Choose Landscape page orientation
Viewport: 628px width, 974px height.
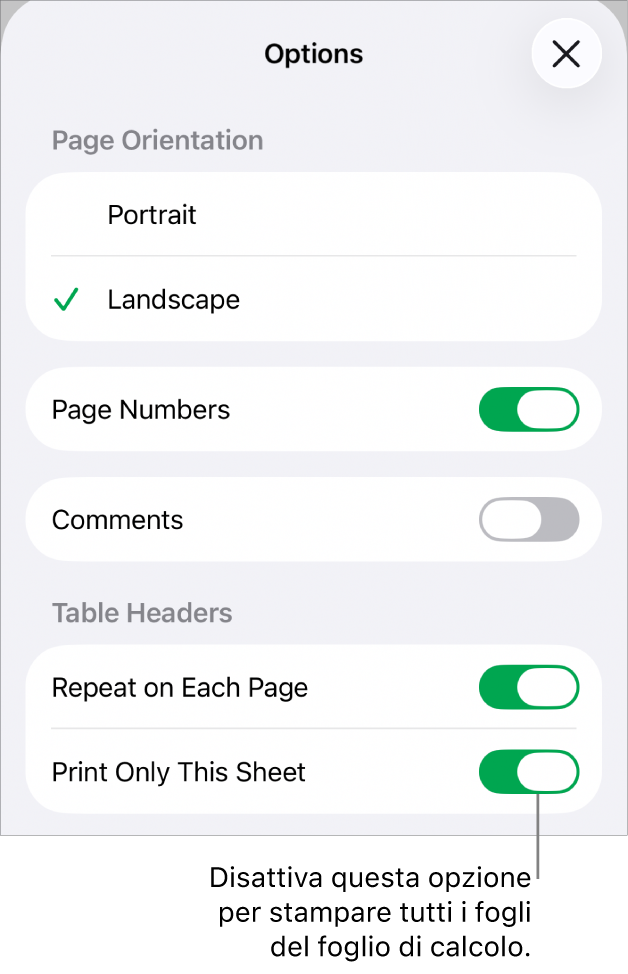[x=174, y=300]
